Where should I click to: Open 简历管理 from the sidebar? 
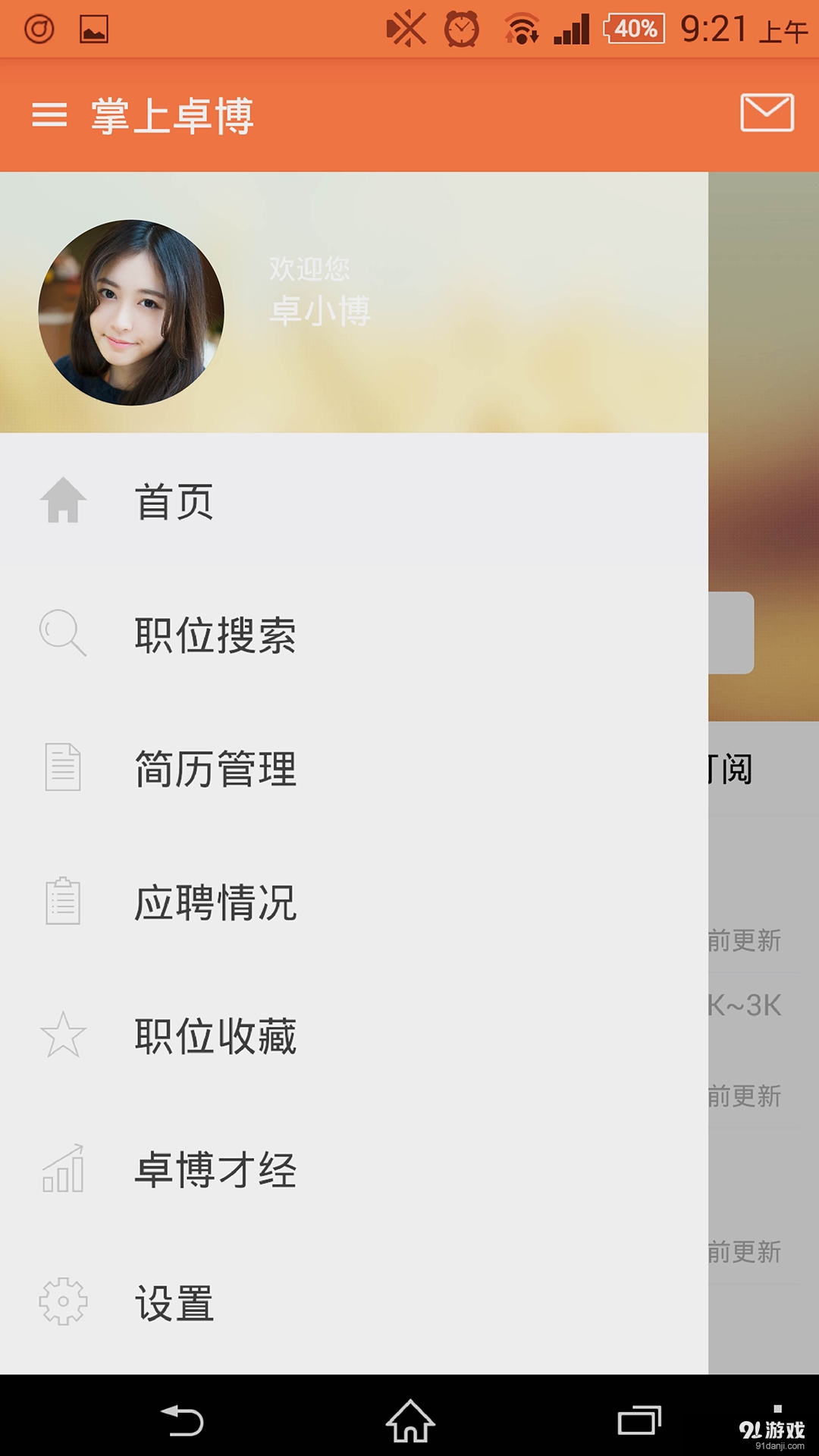[217, 769]
